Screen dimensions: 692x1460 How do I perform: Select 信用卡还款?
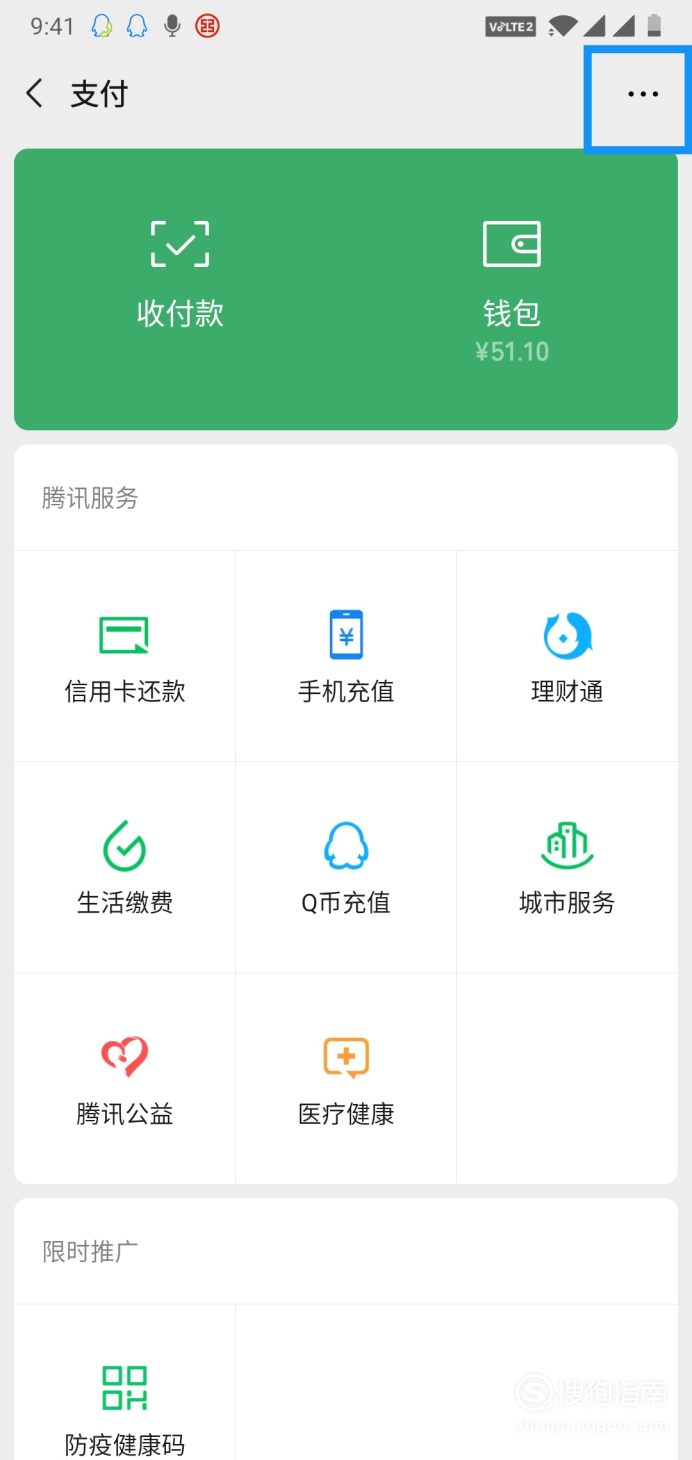coord(125,656)
